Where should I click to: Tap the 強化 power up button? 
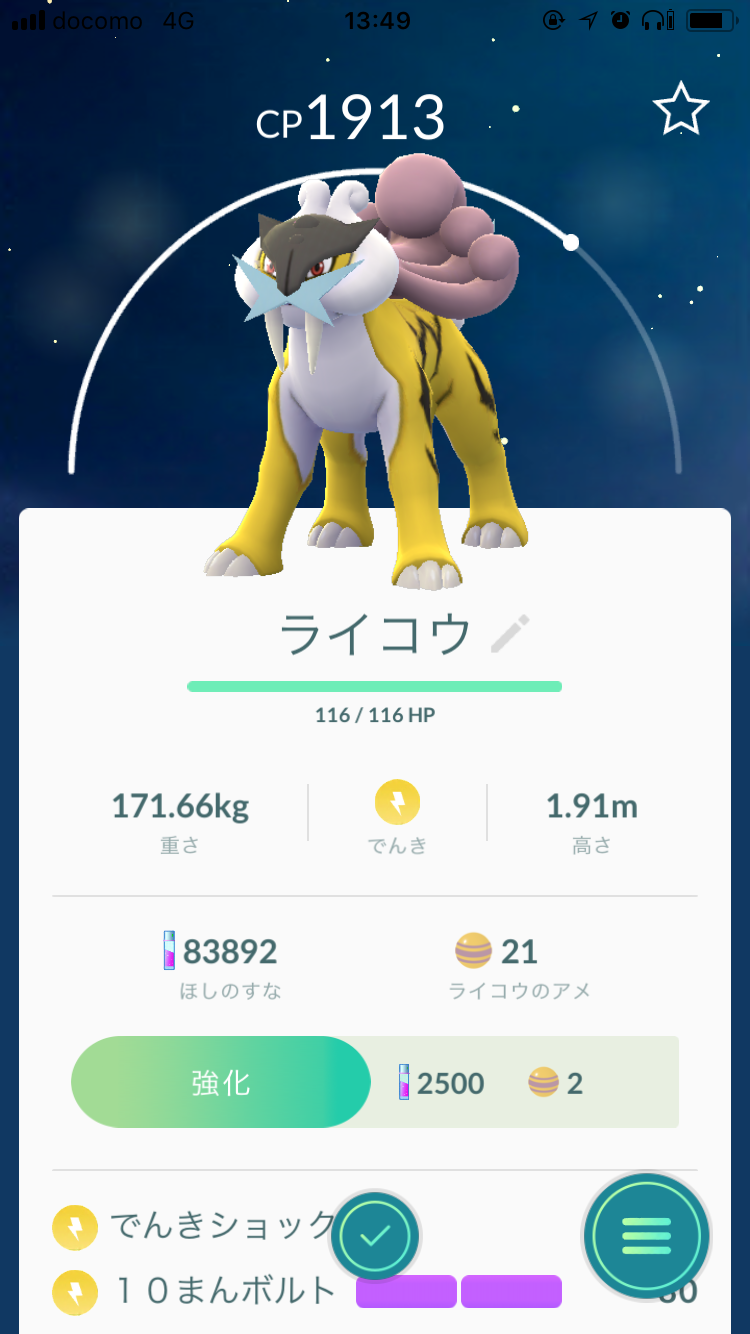coord(221,1082)
